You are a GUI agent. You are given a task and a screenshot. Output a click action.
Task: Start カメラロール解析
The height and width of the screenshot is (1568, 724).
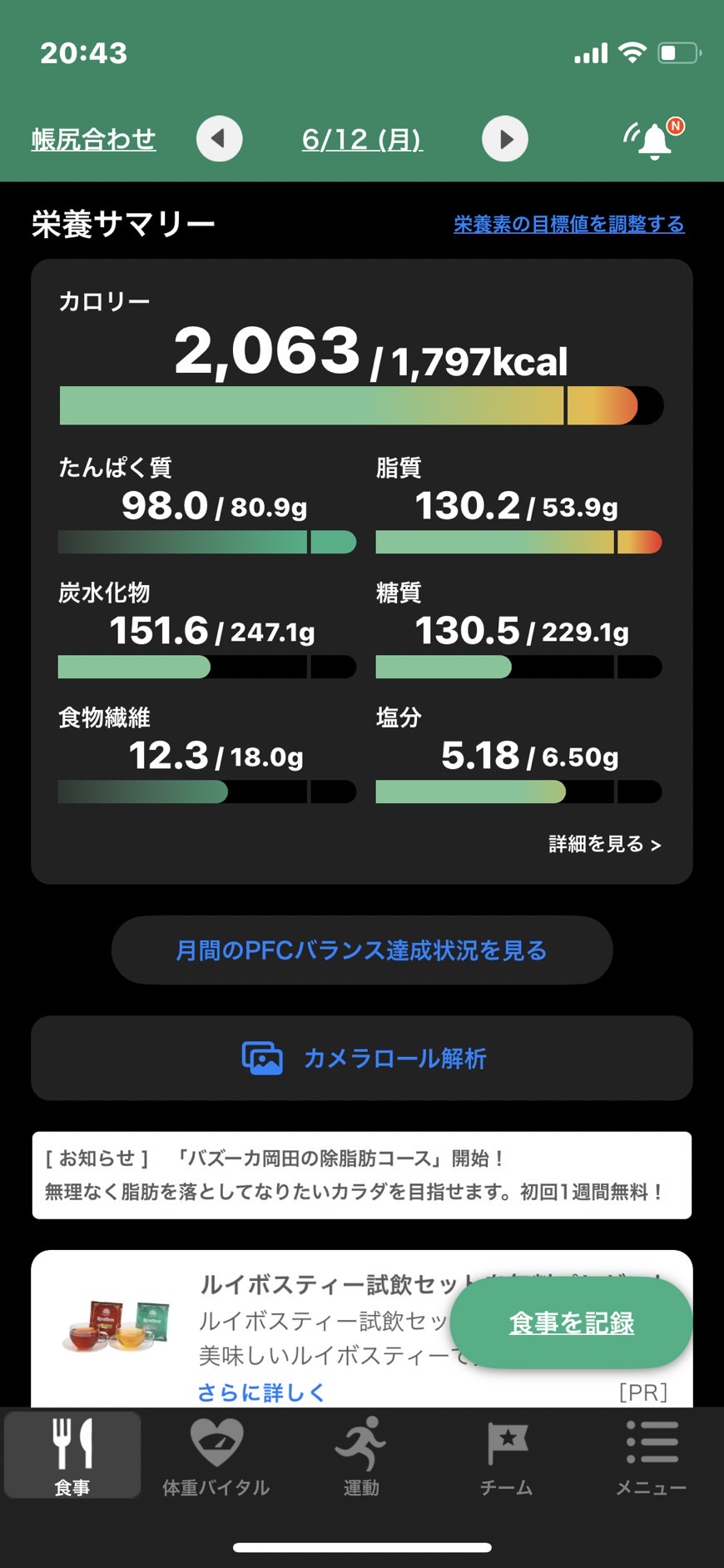pos(362,1058)
